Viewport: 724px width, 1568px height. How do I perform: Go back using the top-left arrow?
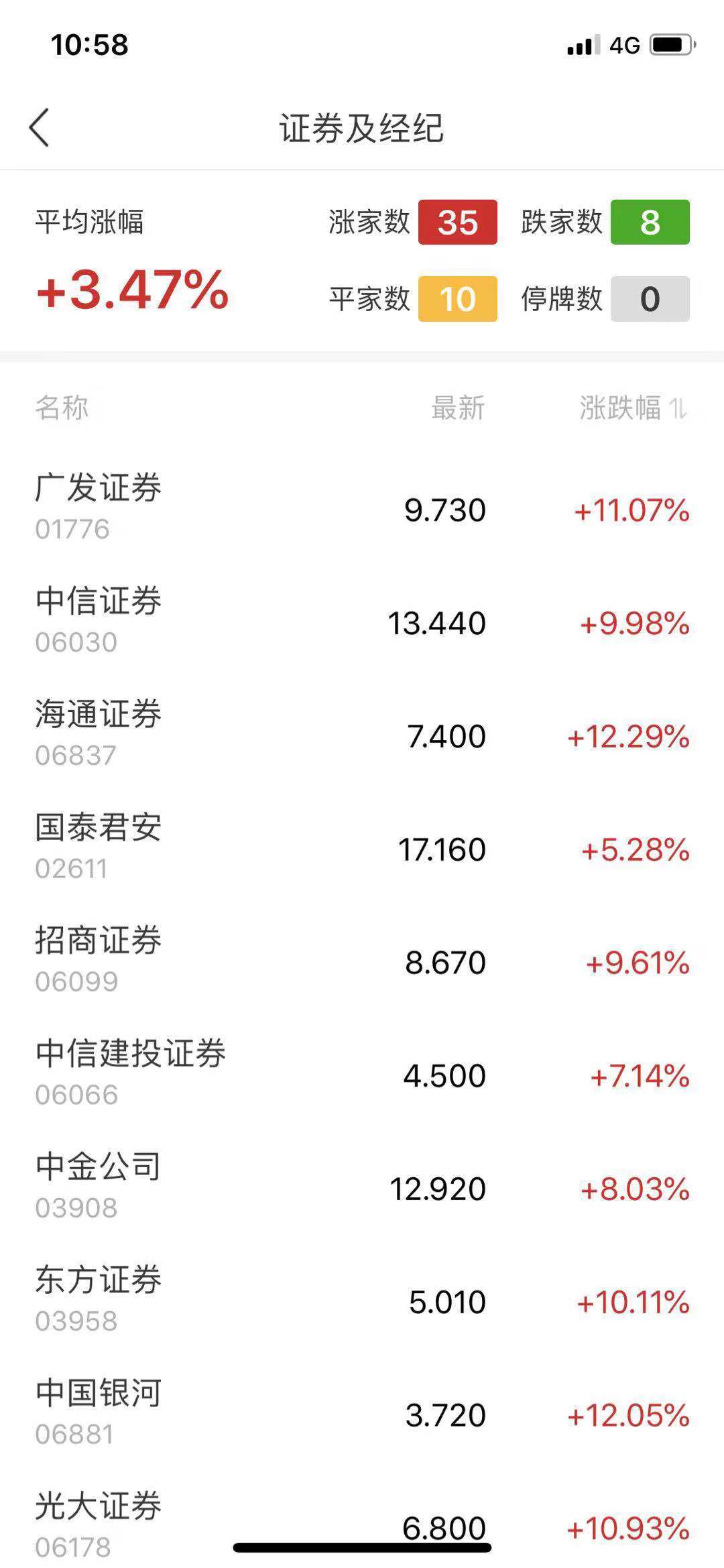[x=40, y=127]
